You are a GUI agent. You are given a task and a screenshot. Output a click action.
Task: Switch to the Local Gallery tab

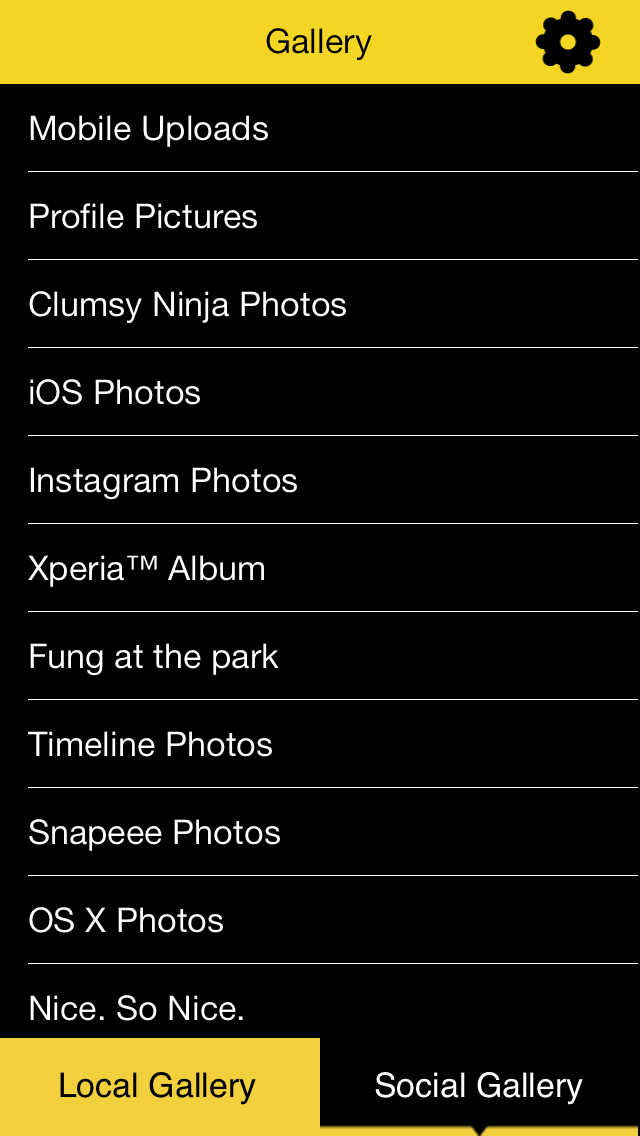[x=159, y=1087]
